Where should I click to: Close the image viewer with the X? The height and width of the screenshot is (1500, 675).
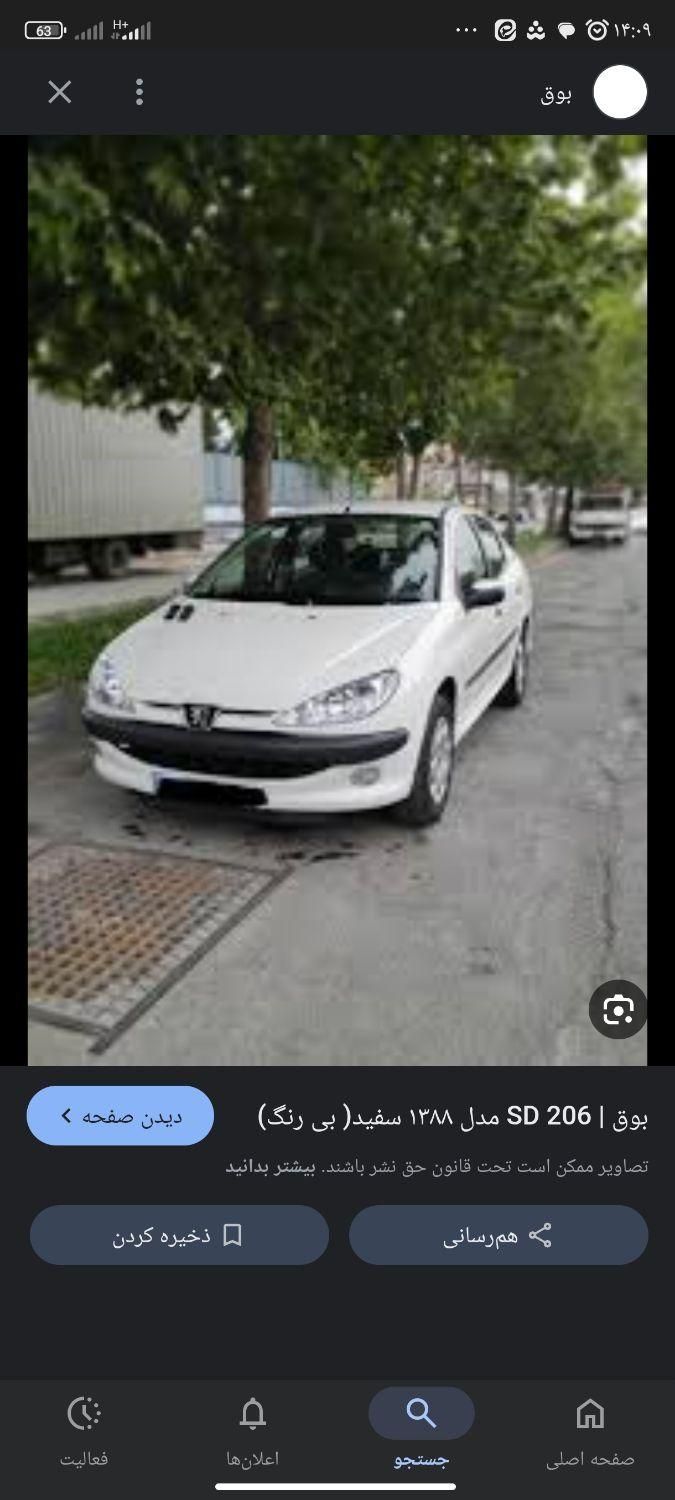60,92
